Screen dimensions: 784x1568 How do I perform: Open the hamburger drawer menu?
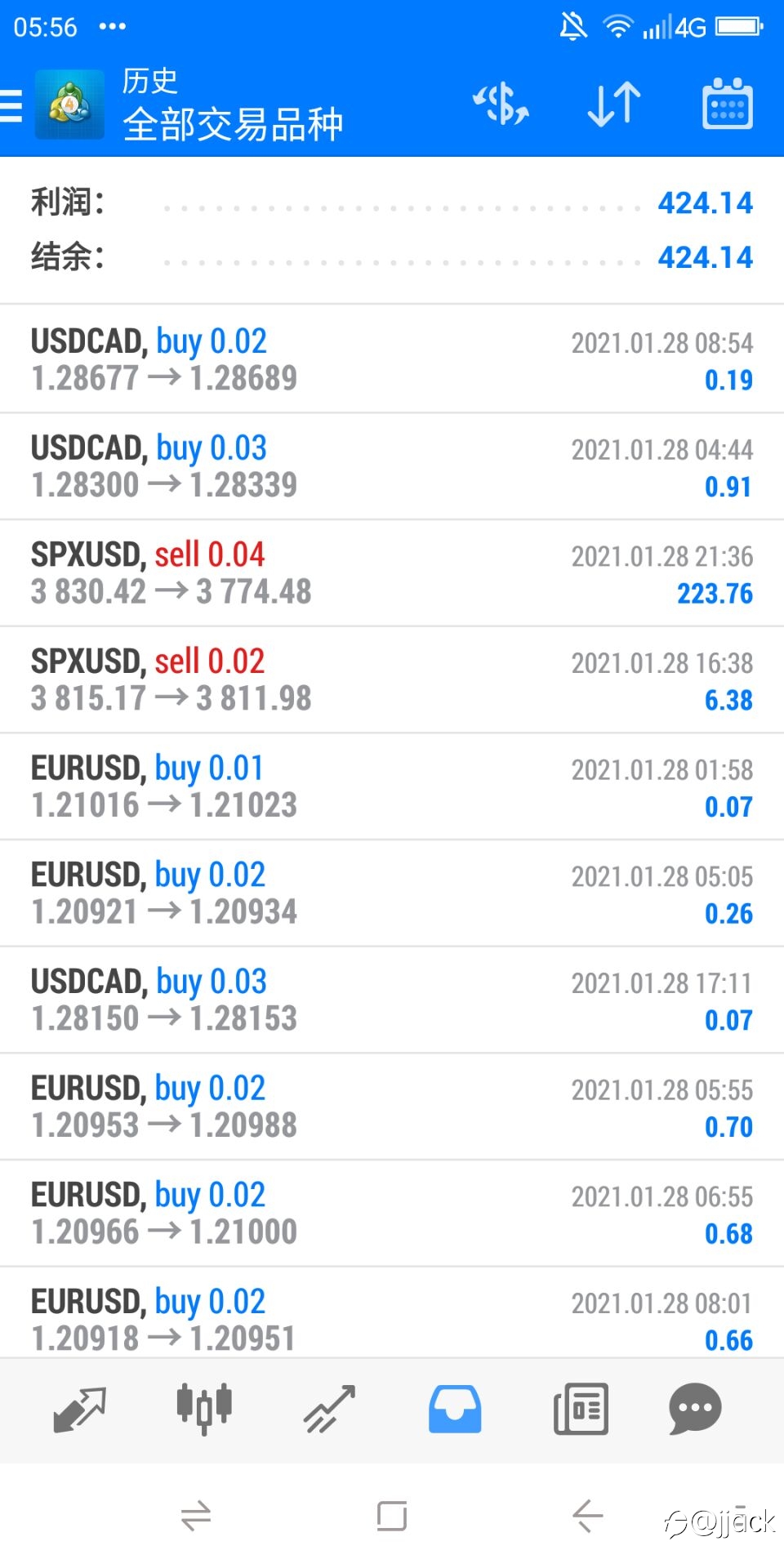coord(11,105)
